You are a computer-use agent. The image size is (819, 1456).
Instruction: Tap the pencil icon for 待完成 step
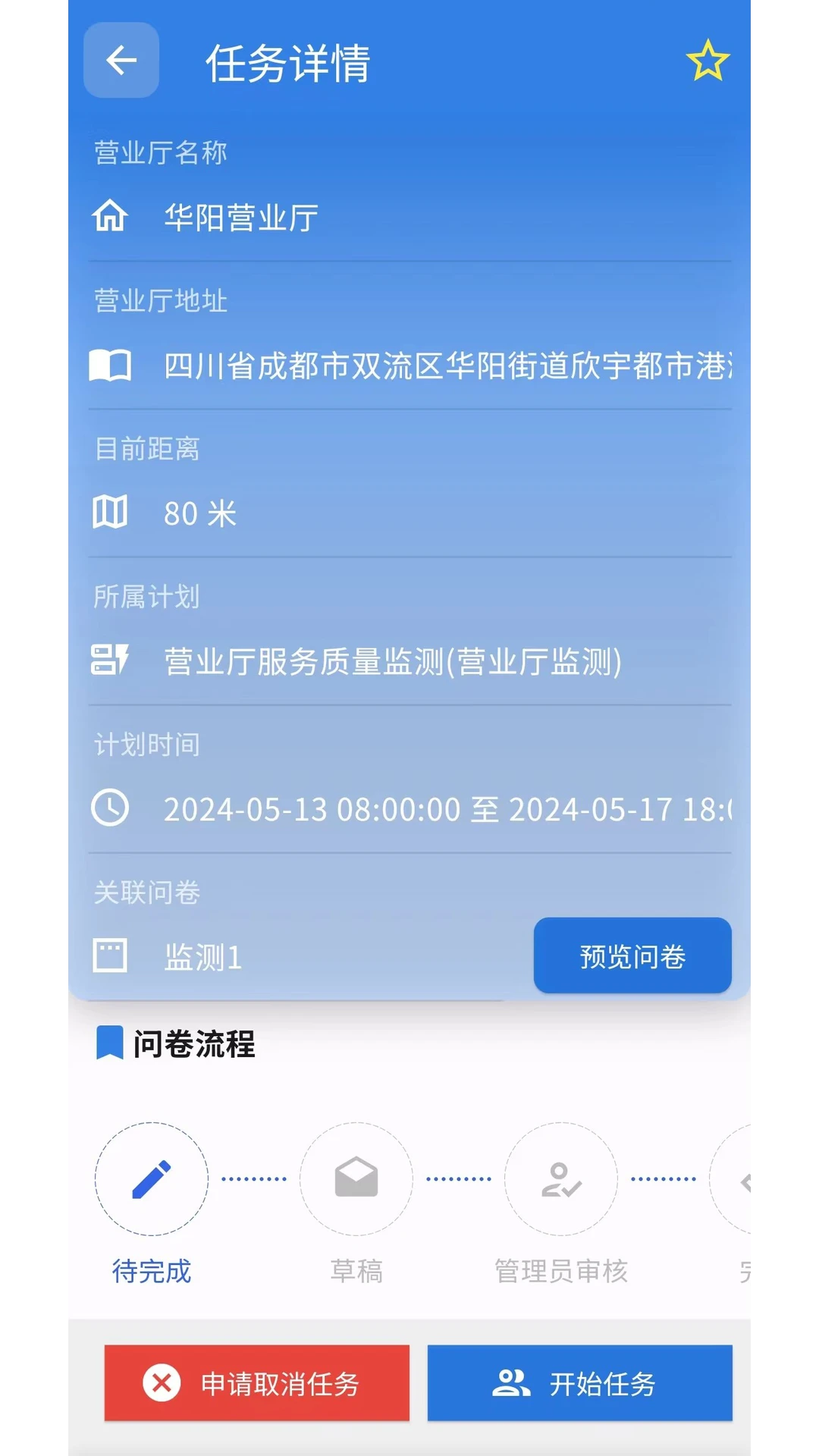152,1178
